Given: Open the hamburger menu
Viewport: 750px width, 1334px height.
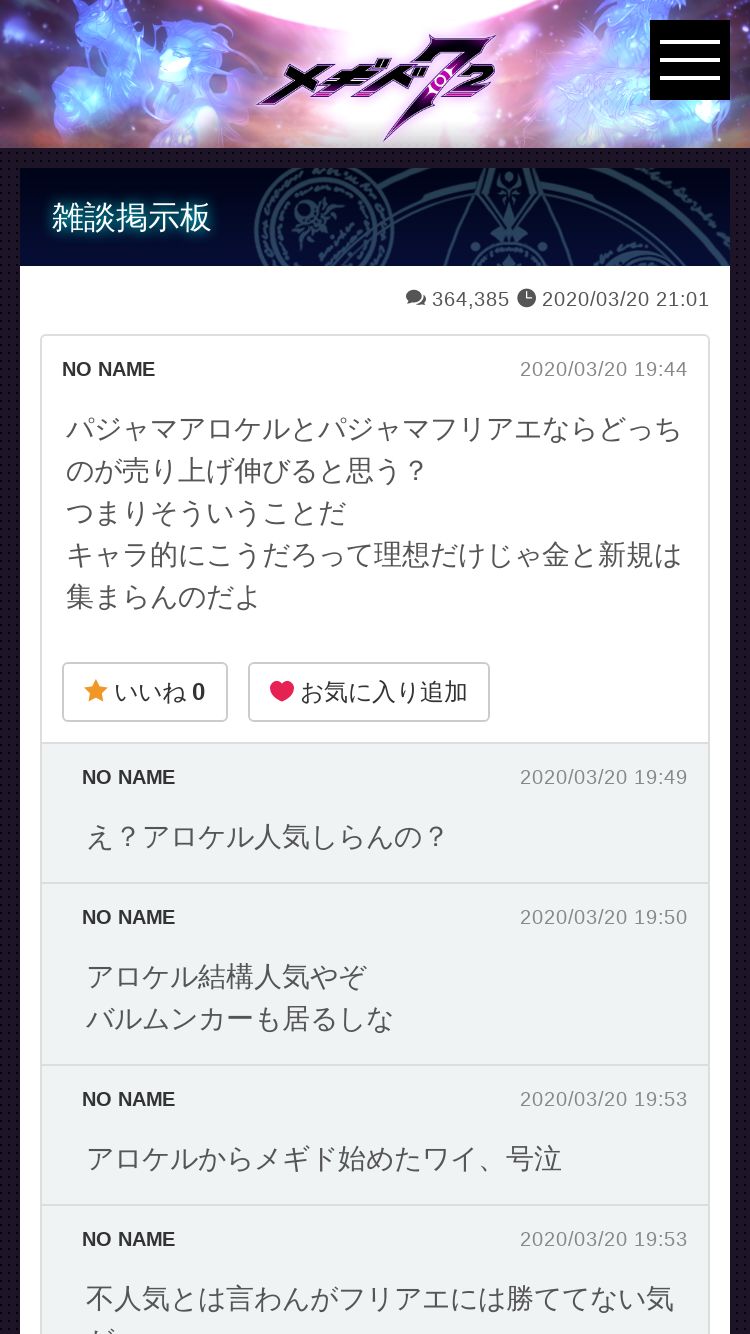Looking at the screenshot, I should 690,60.
